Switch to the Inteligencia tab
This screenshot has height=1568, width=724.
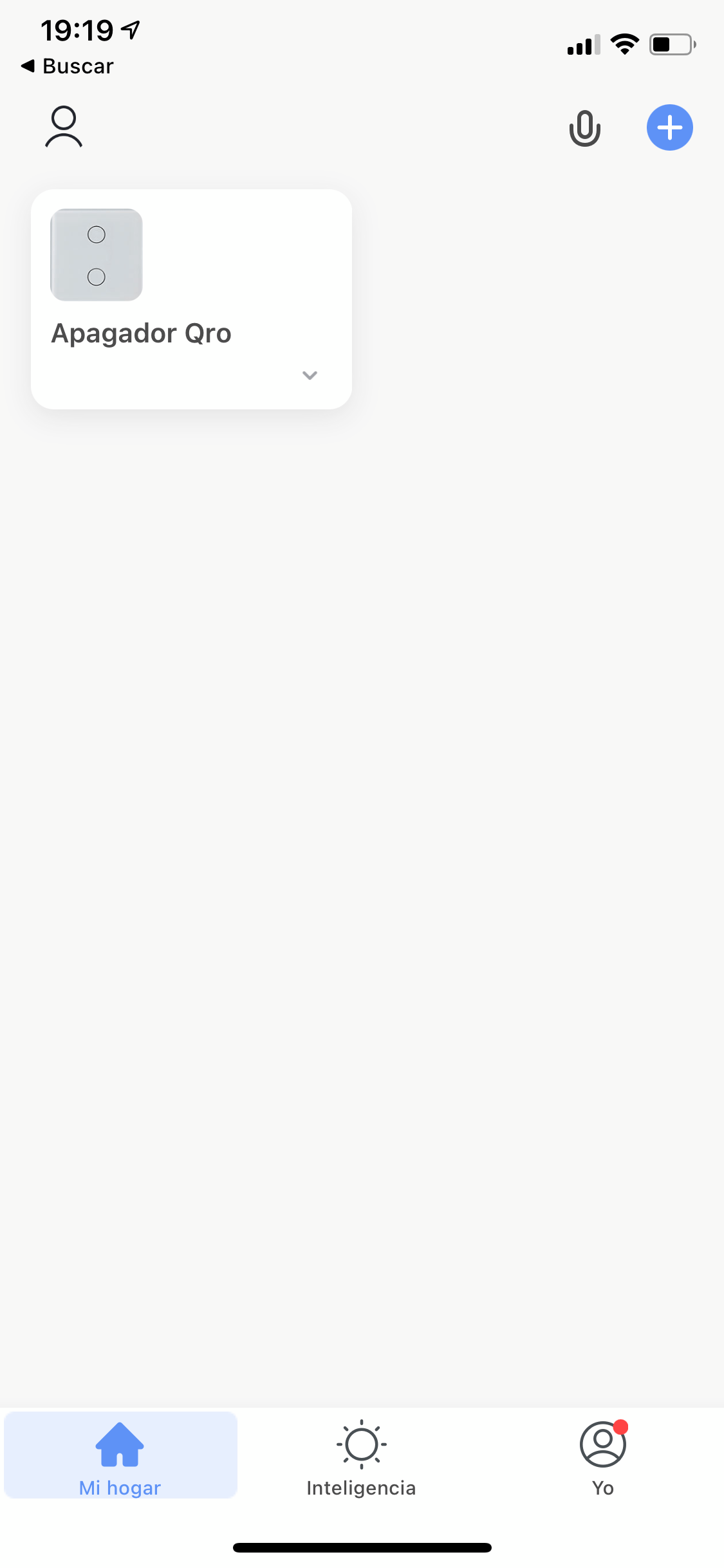[361, 1458]
